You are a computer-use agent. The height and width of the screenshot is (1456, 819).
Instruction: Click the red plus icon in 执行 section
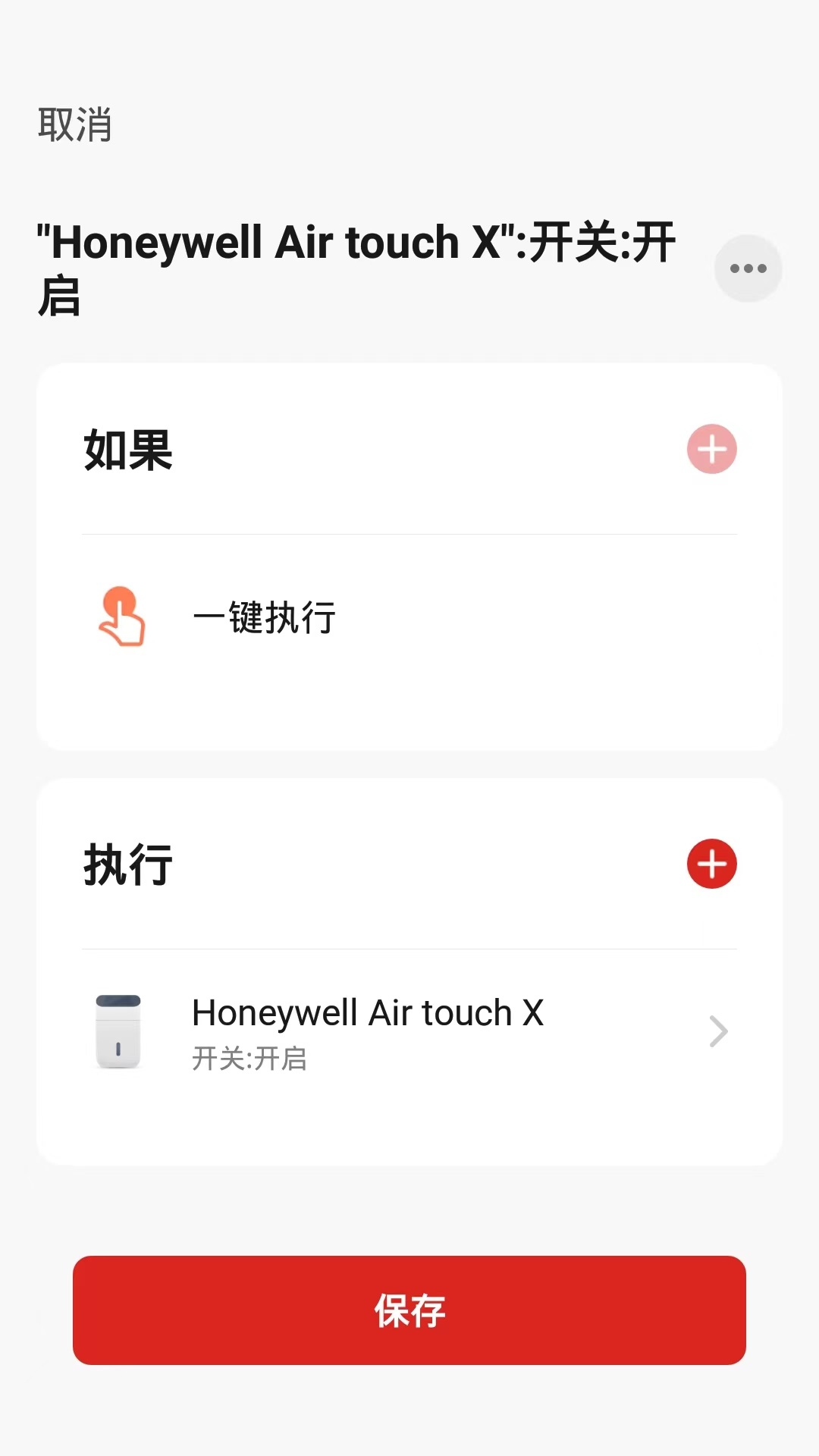pyautogui.click(x=711, y=863)
